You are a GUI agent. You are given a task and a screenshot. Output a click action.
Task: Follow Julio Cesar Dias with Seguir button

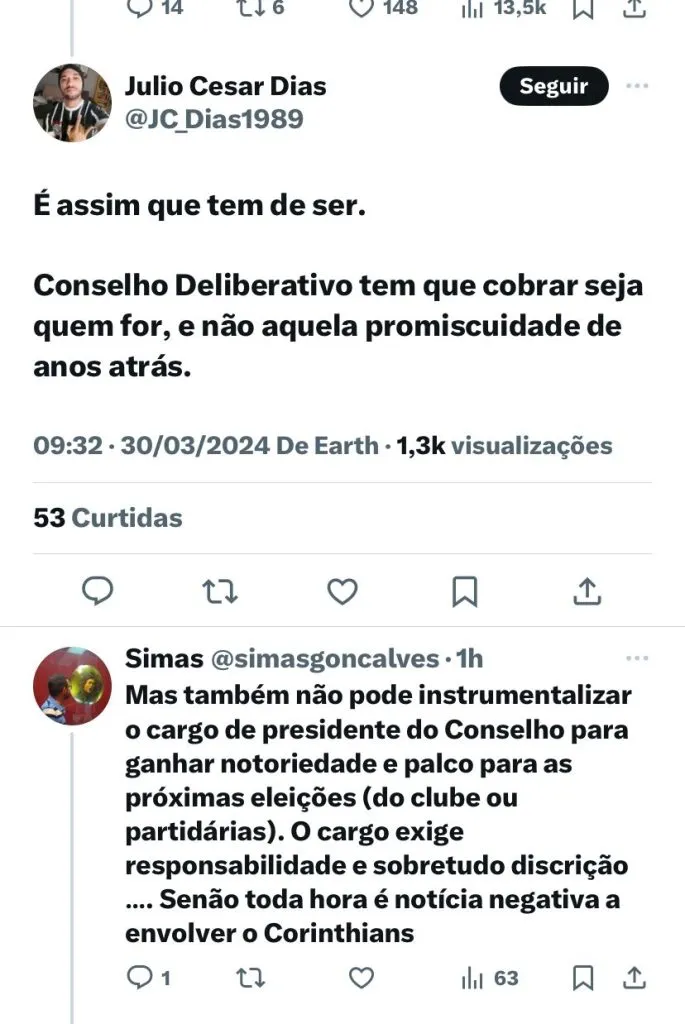click(553, 87)
